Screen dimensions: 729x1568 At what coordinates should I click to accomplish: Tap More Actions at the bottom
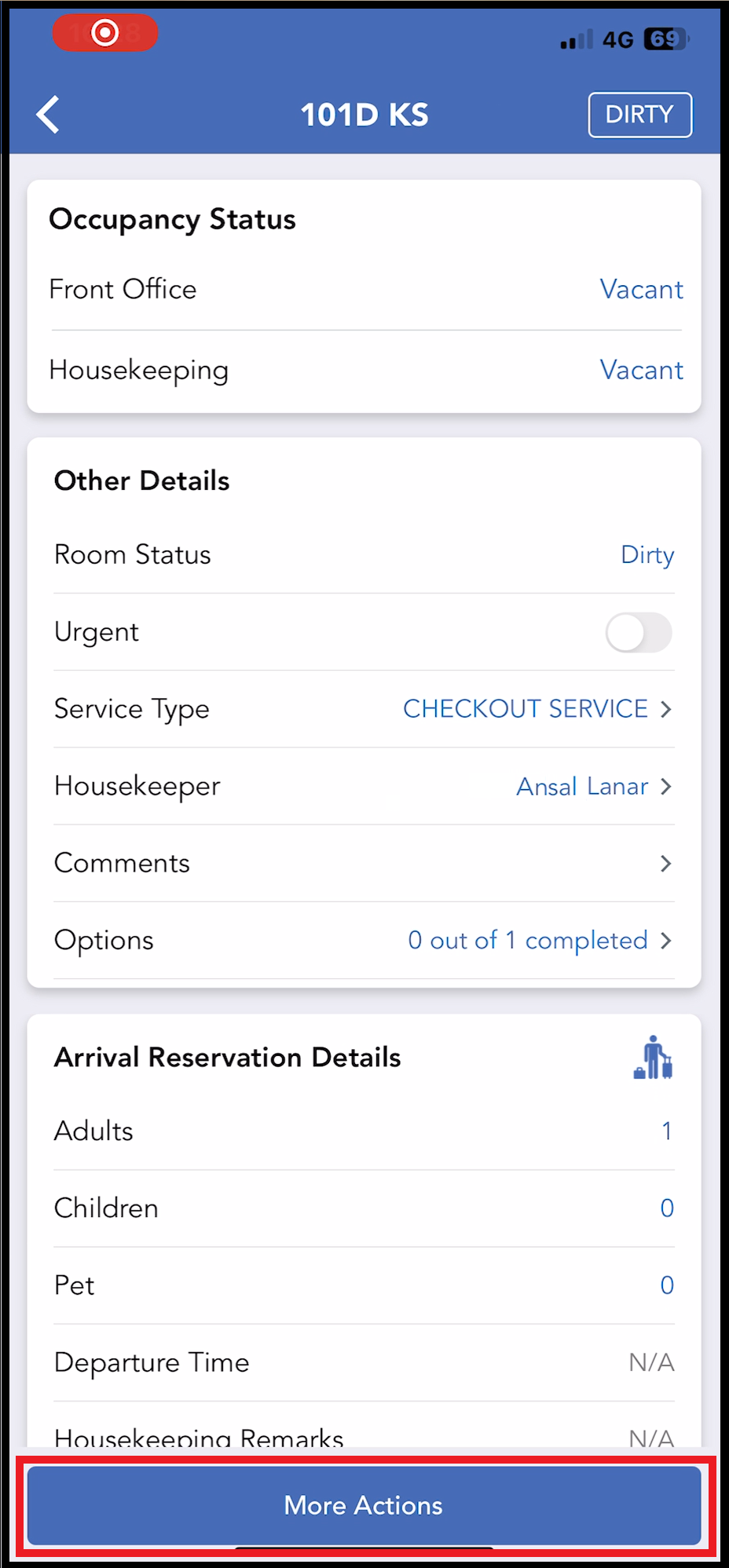[x=363, y=1505]
